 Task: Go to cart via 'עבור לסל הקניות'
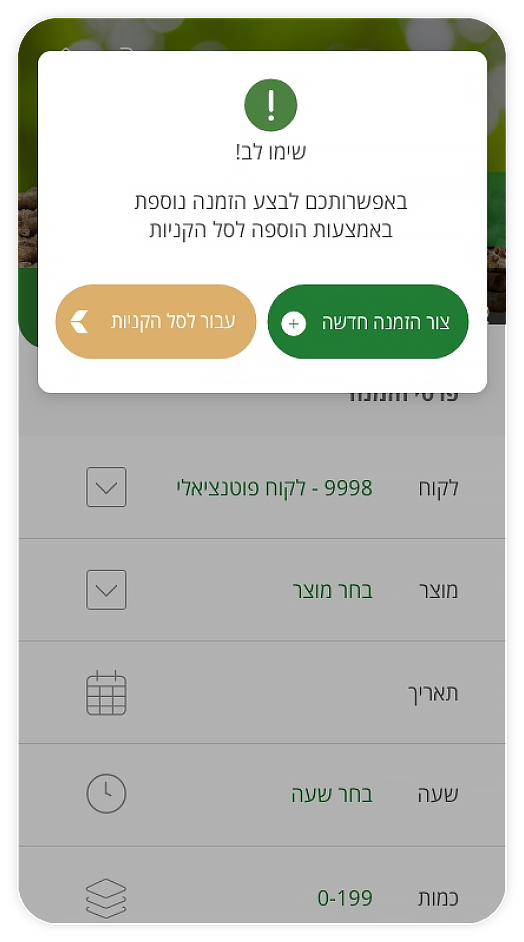156,321
